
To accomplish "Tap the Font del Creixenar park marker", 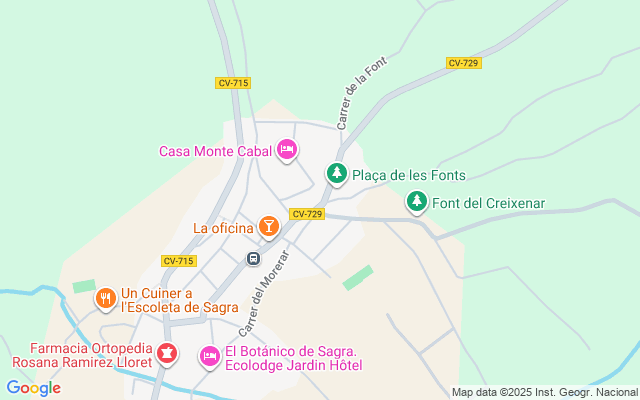I will (x=417, y=203).
